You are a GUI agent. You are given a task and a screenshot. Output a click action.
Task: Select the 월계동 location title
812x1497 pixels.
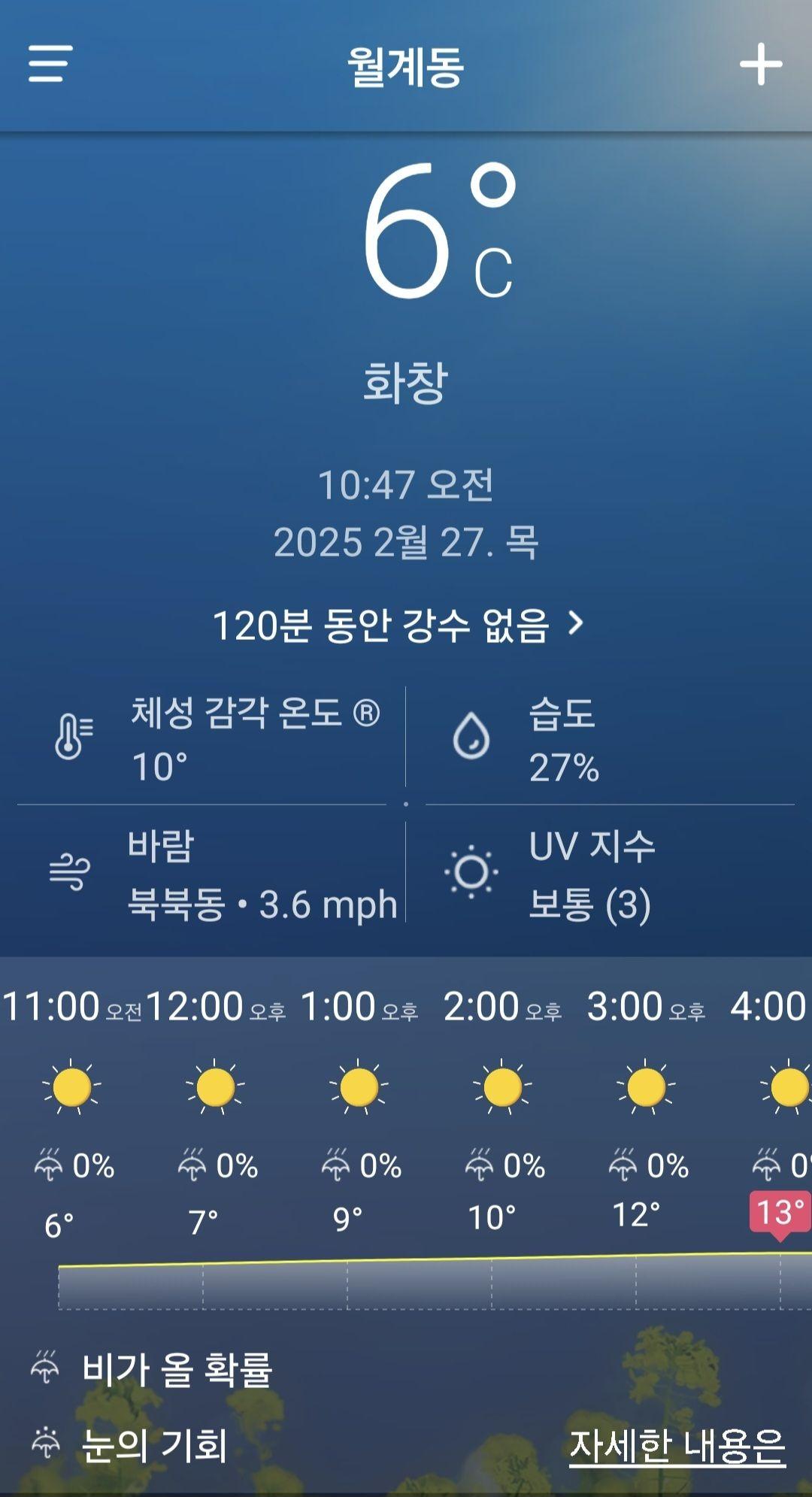[x=405, y=66]
